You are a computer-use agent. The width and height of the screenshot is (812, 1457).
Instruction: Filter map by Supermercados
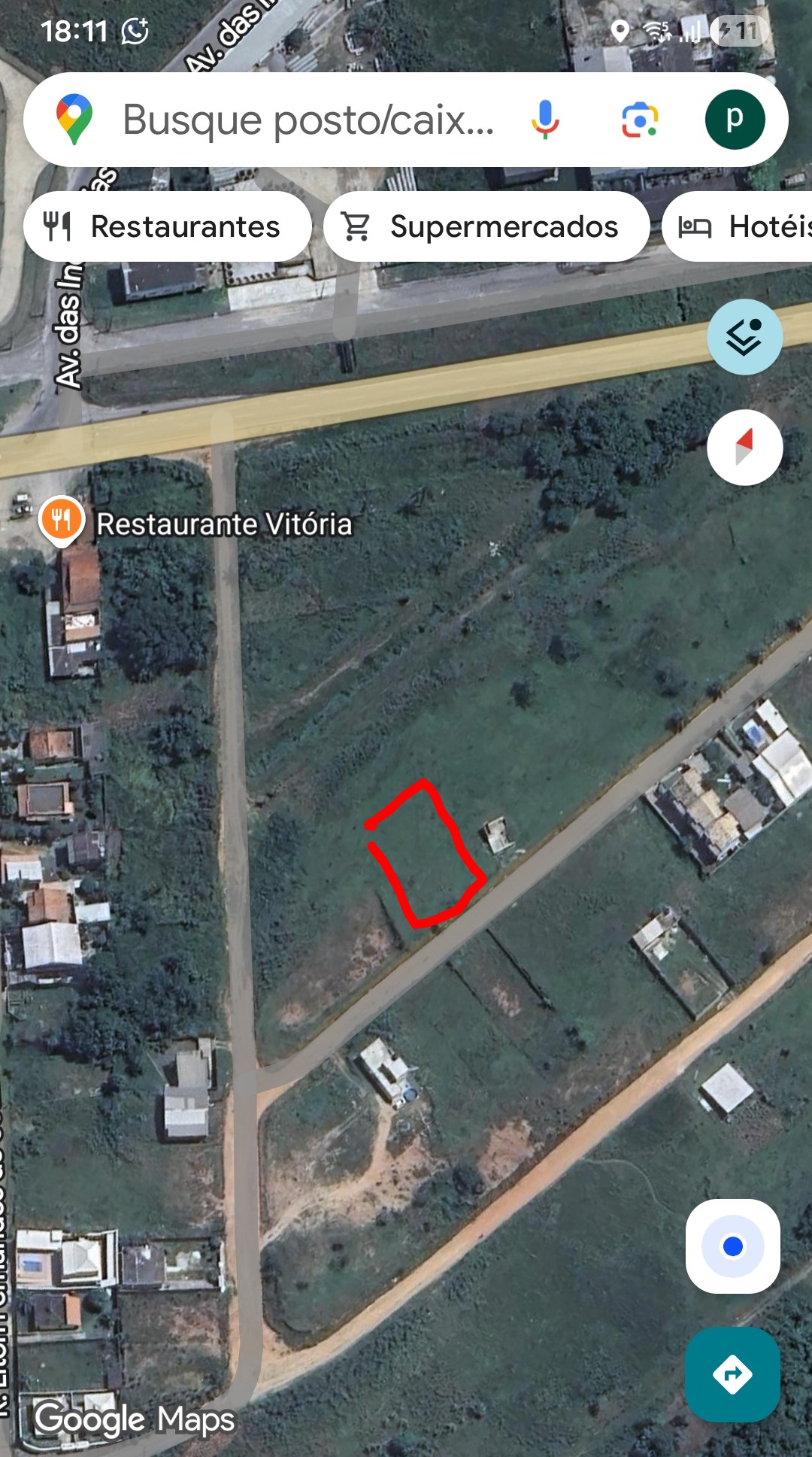pos(486,226)
